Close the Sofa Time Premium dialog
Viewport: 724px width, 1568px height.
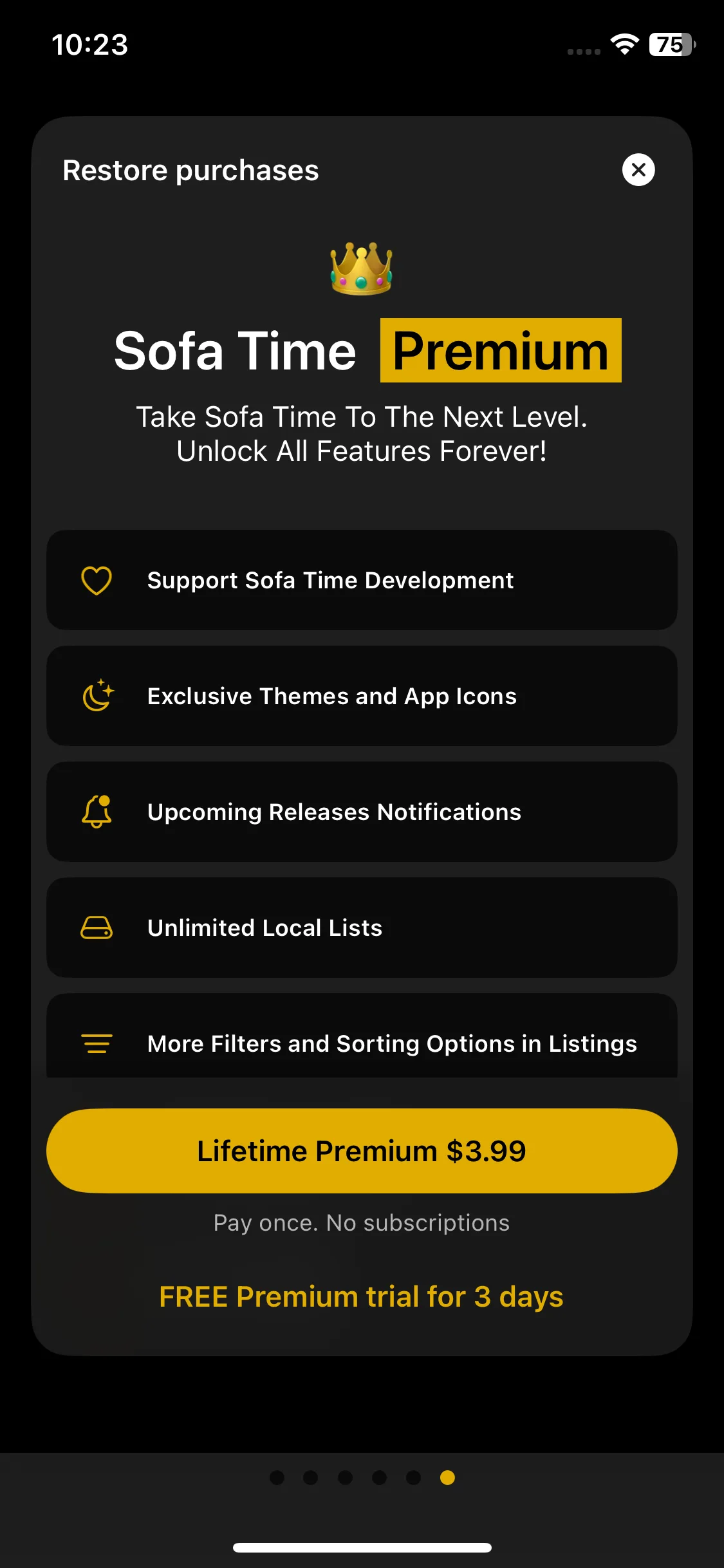pos(638,170)
